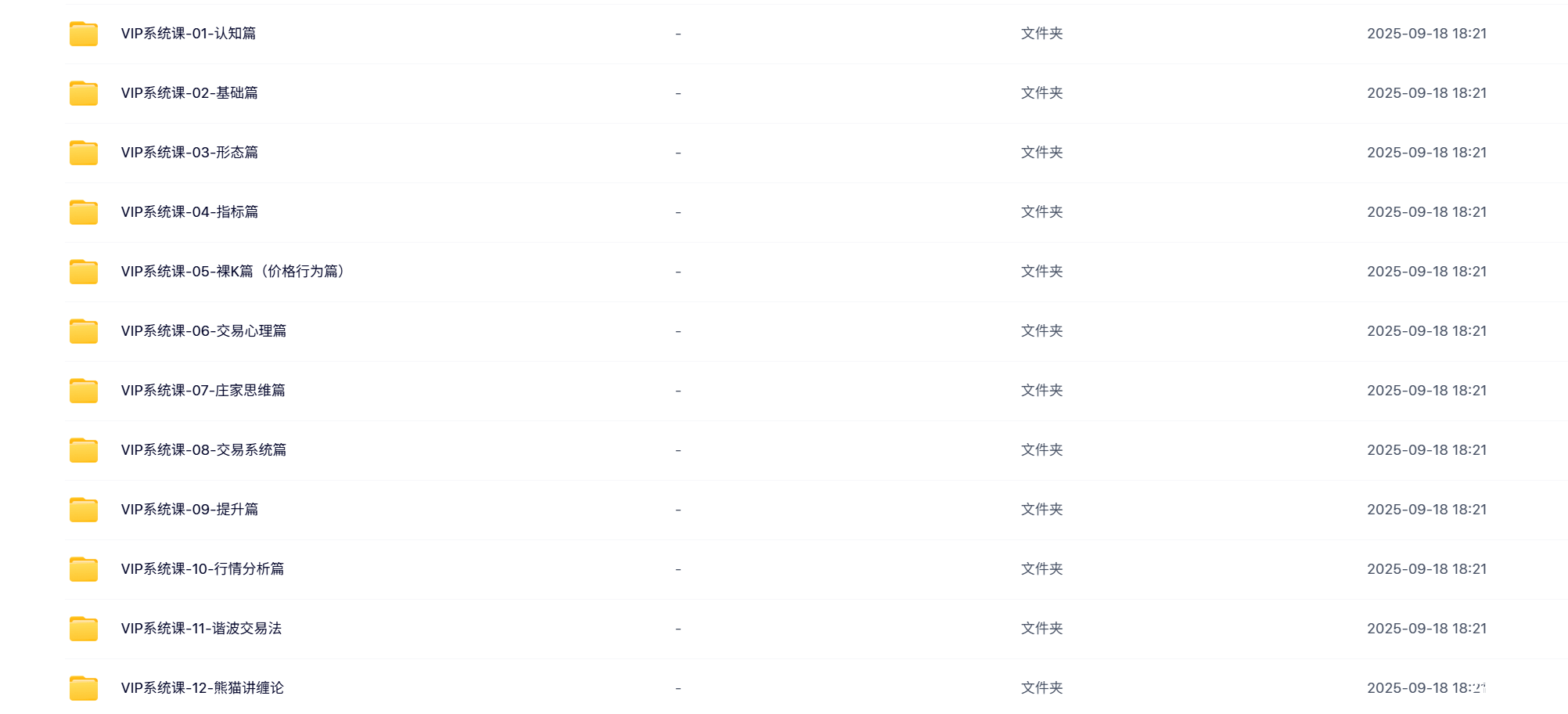Open the VIP系统课-02-基础篇 folder
Image resolution: width=1568 pixels, height=714 pixels.
pos(189,93)
